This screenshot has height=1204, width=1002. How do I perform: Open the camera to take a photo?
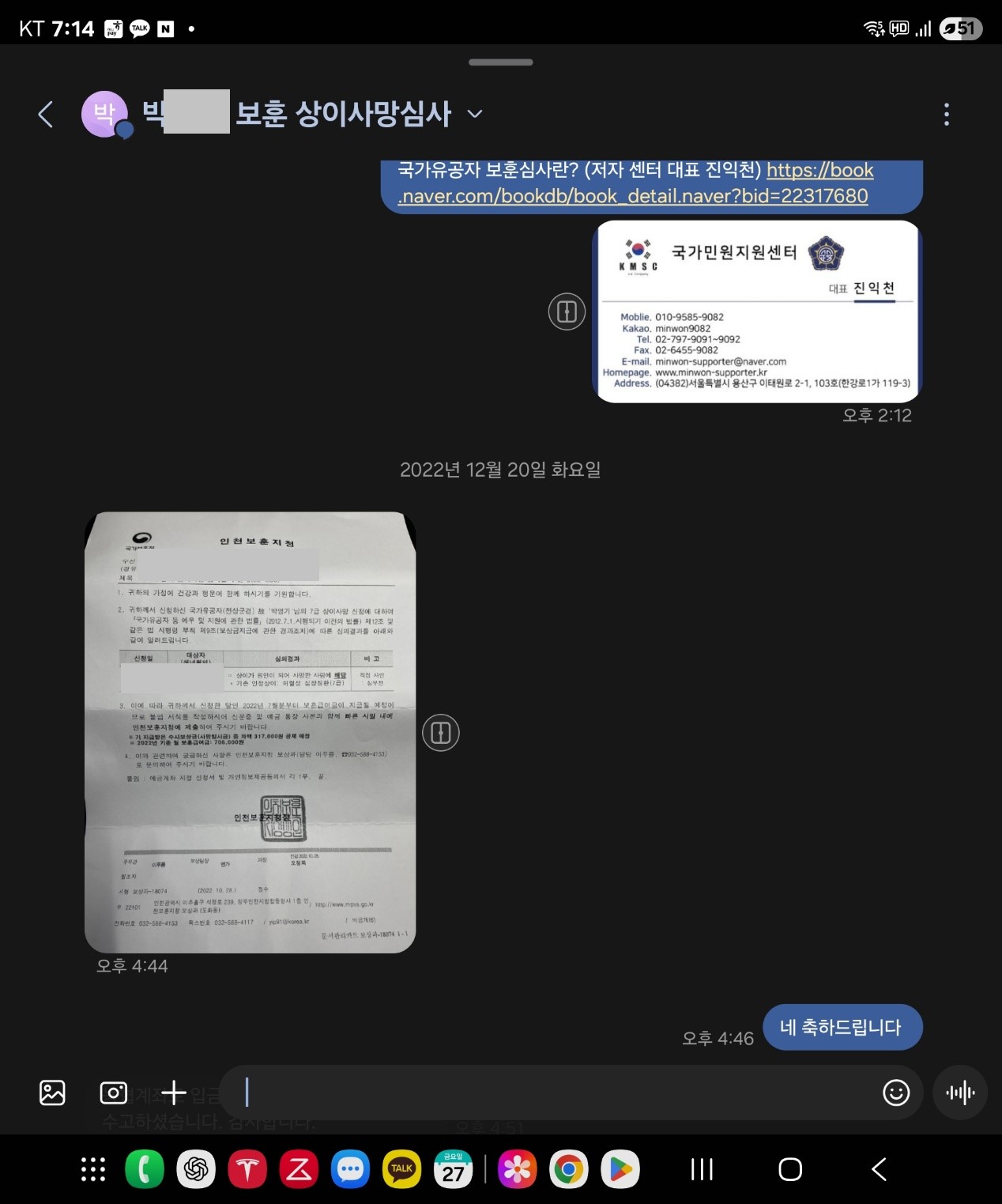113,1093
